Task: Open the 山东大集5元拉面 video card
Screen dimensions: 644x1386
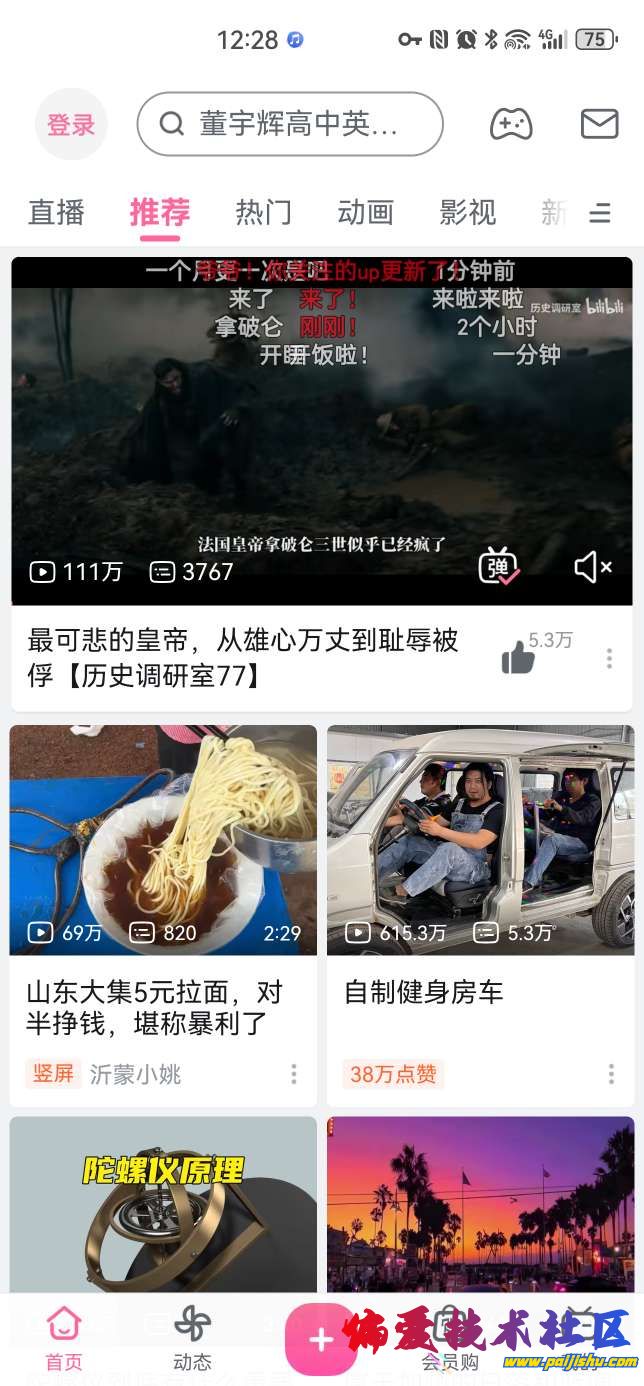Action: [163, 840]
